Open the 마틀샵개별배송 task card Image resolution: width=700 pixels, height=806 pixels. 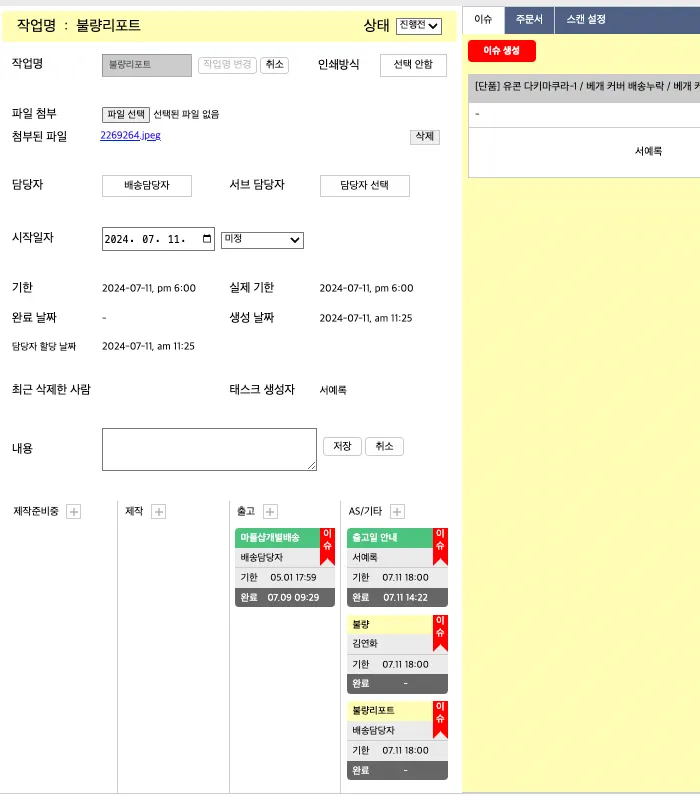(x=276, y=538)
